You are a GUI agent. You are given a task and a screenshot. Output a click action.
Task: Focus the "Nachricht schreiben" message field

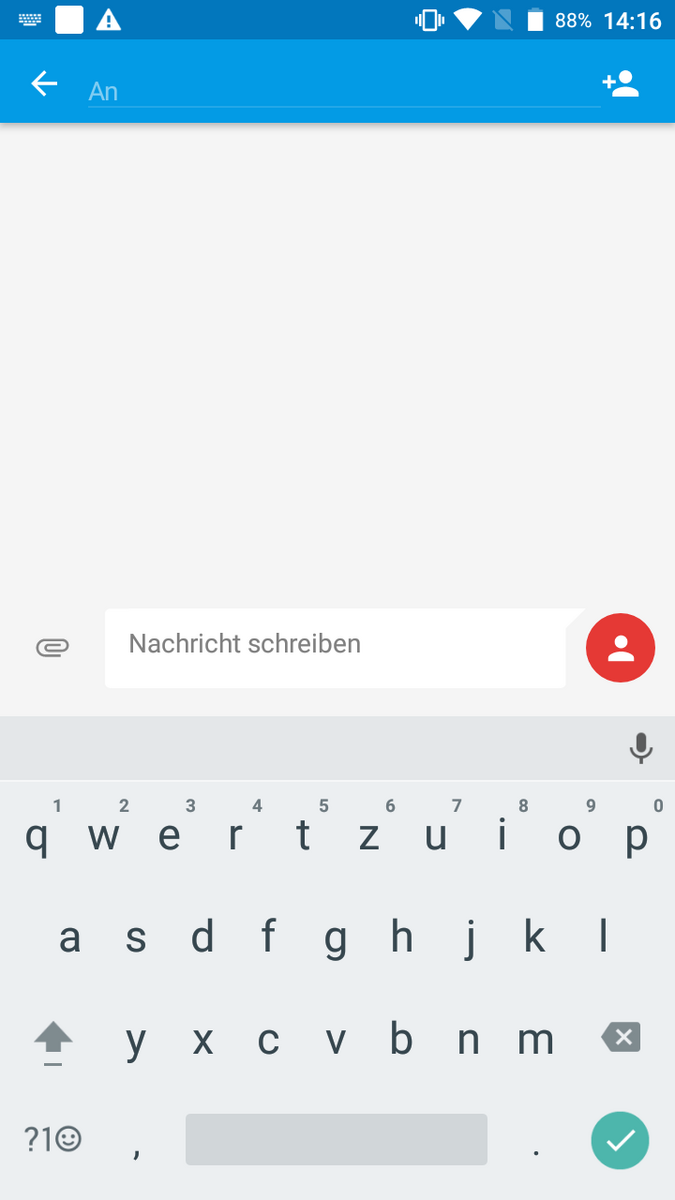coord(335,645)
